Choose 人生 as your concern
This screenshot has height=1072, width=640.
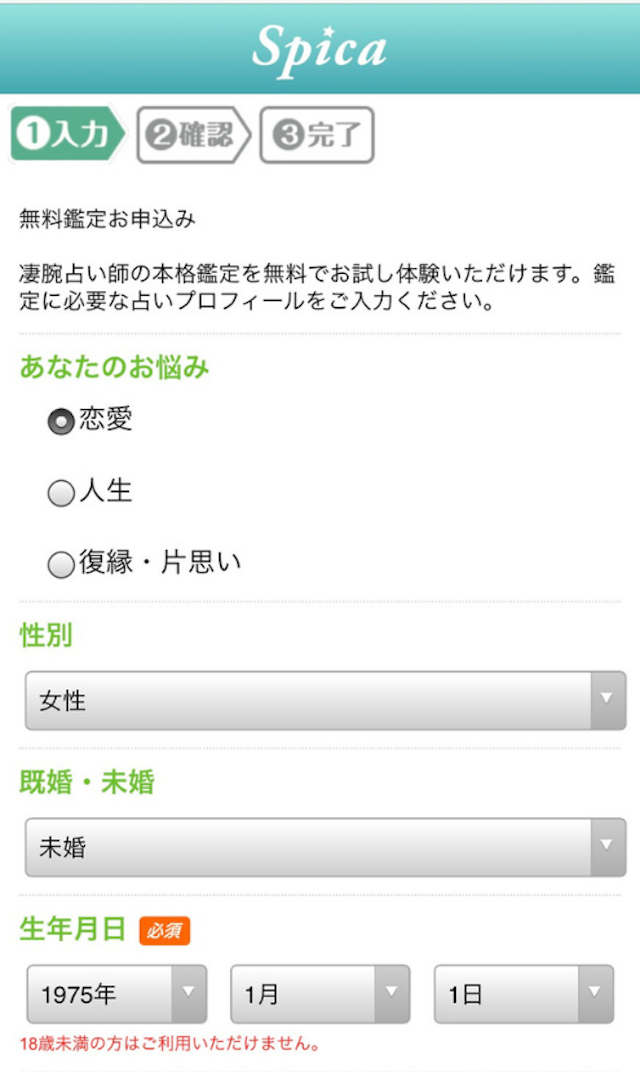pos(61,493)
